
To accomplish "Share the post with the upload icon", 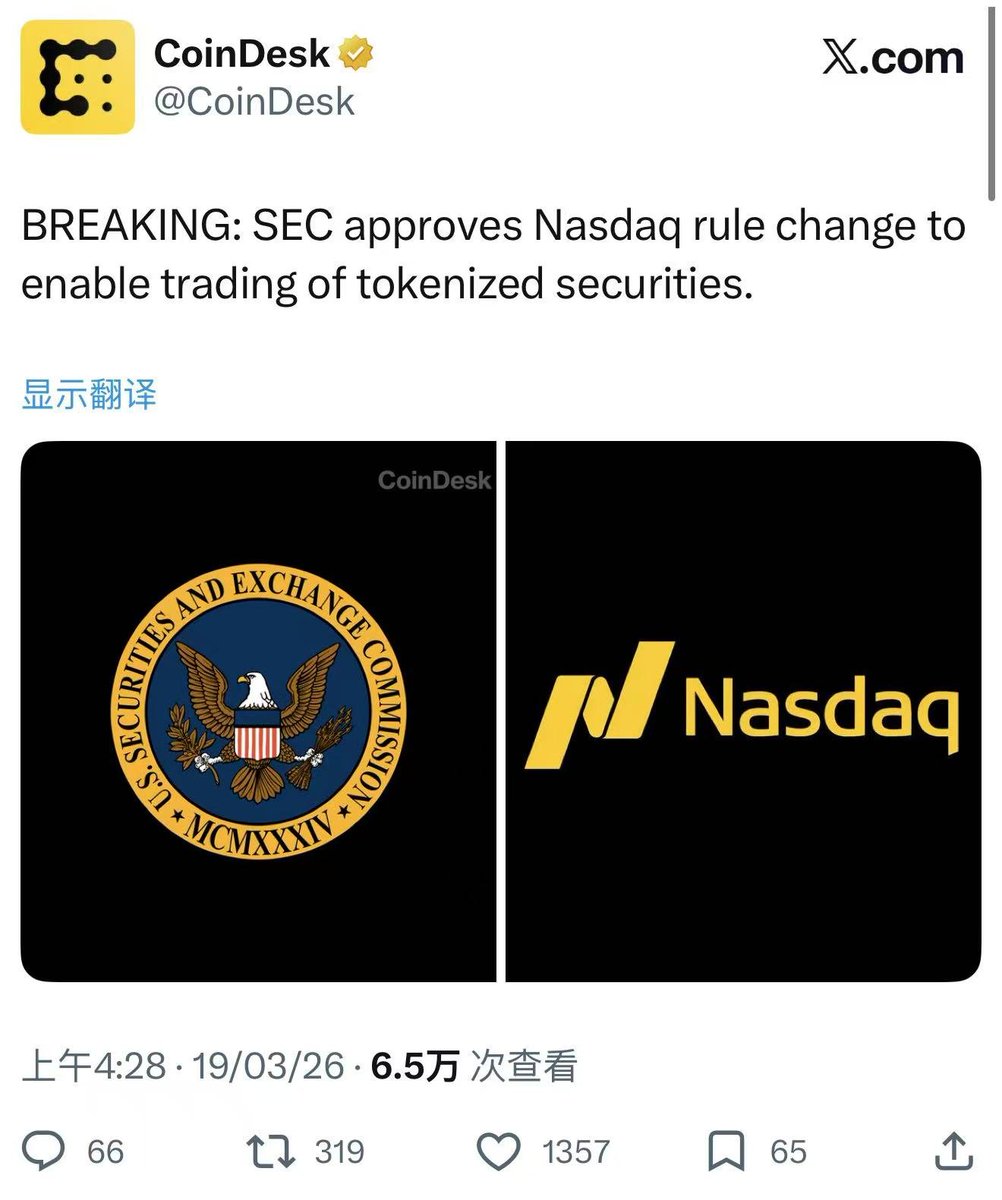I will click(952, 1152).
